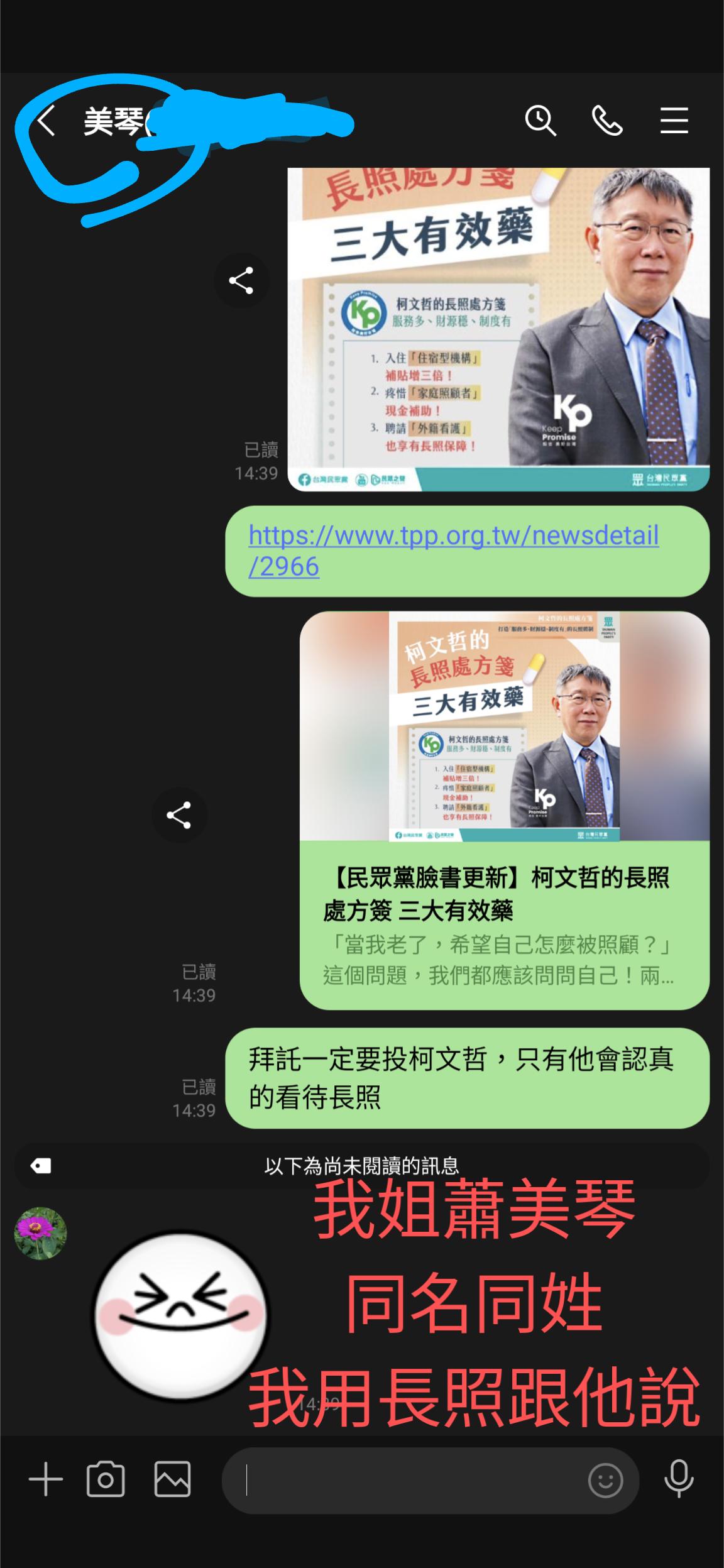This screenshot has height=1568, width=724.
Task: Go back to the chat list
Action: point(46,121)
